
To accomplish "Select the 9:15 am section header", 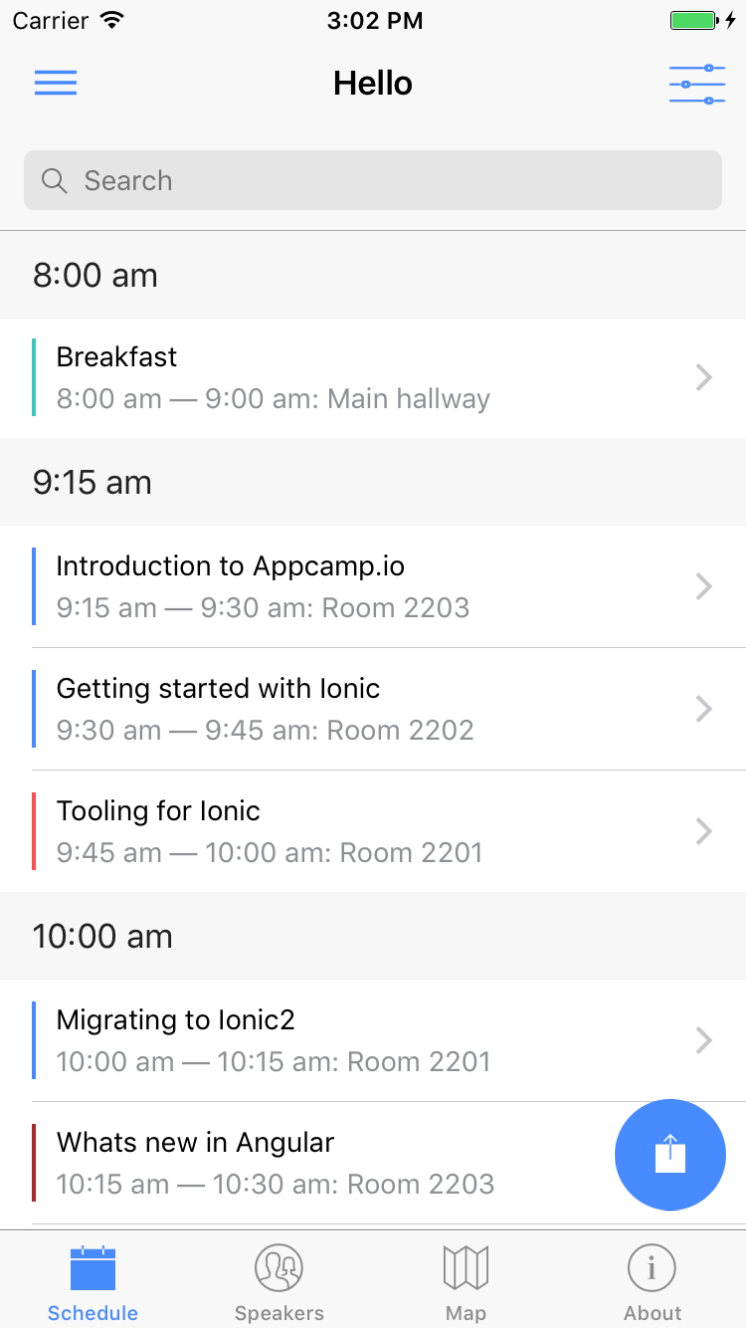I will (x=92, y=482).
